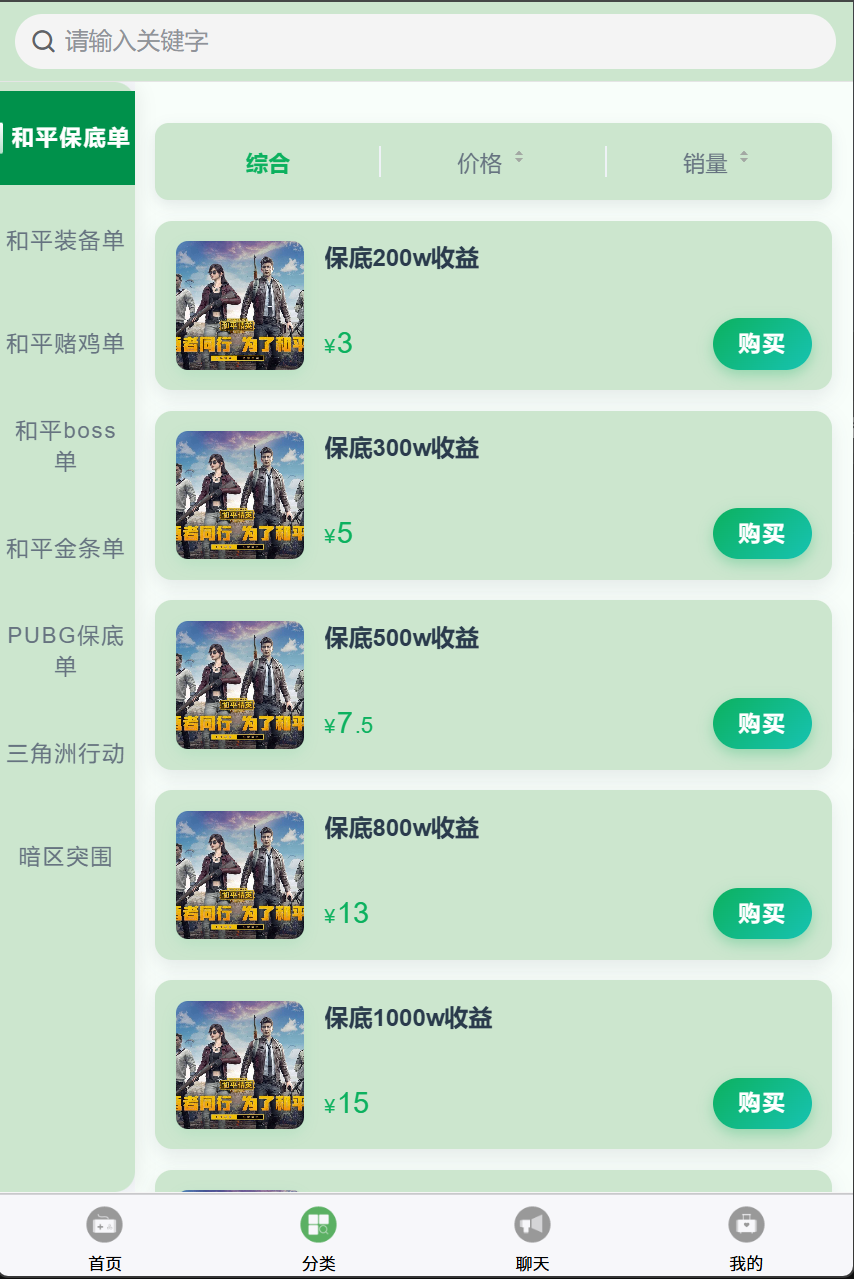Select the 和平装备单 sidebar category
854x1279 pixels.
pos(66,241)
